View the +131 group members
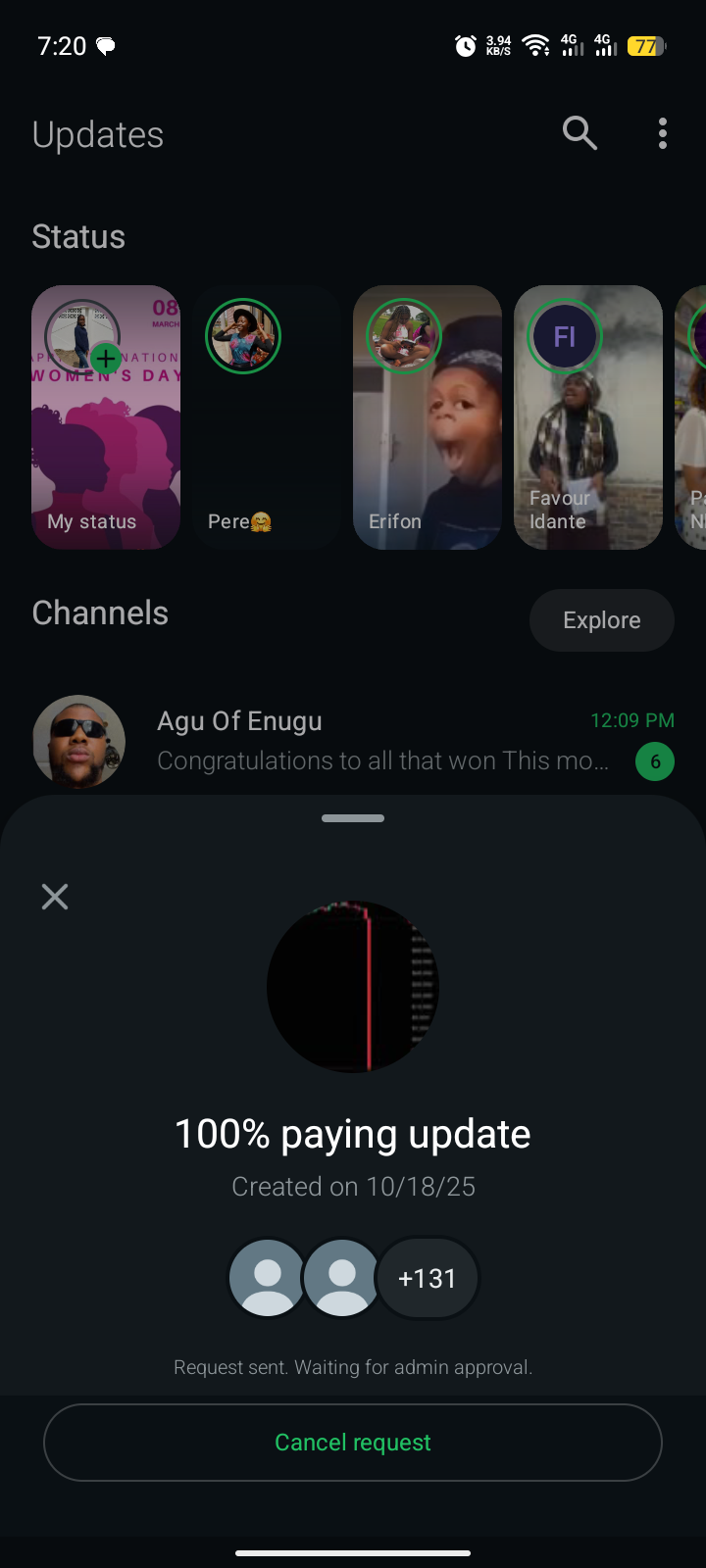Viewport: 706px width, 1568px height. [428, 1278]
